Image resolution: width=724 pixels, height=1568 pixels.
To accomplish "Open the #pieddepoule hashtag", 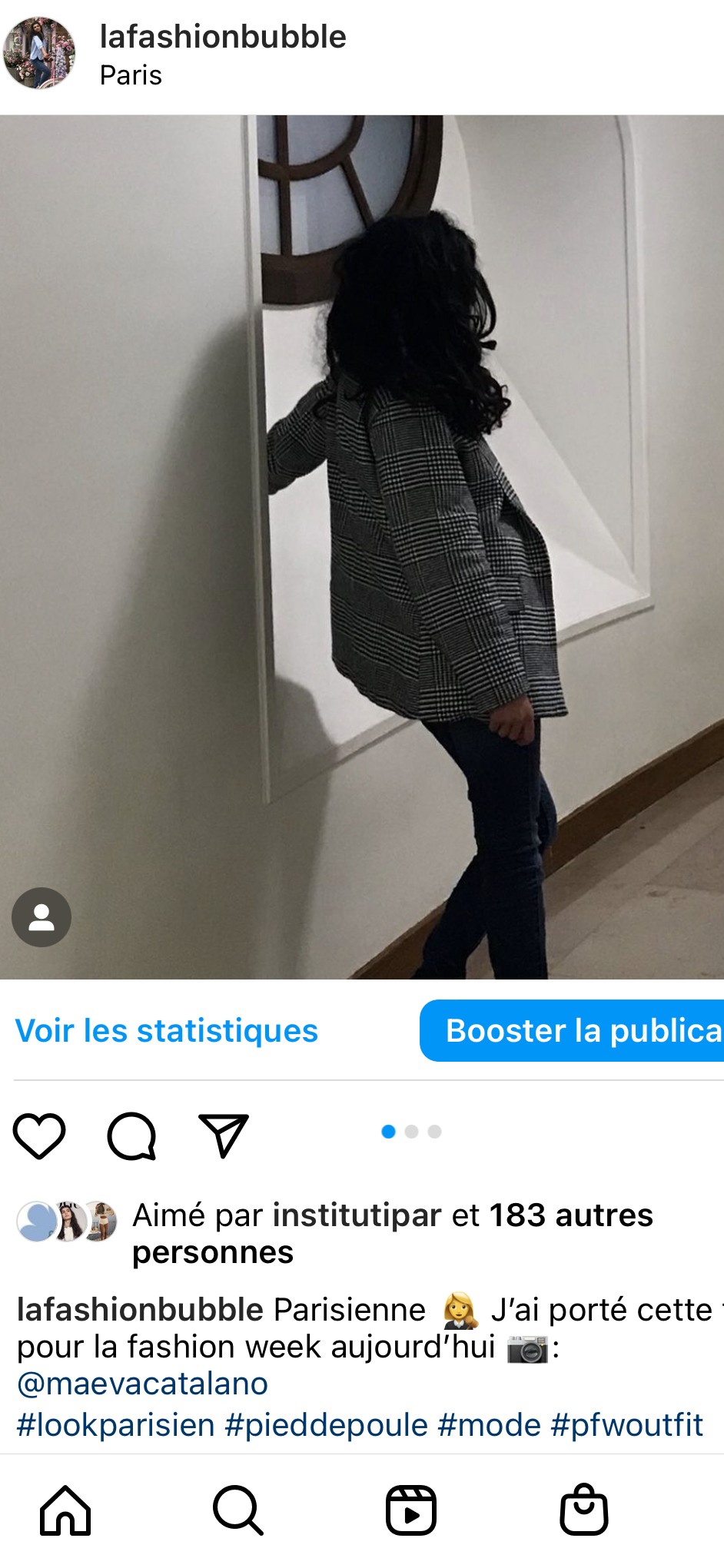I will click(x=326, y=1425).
